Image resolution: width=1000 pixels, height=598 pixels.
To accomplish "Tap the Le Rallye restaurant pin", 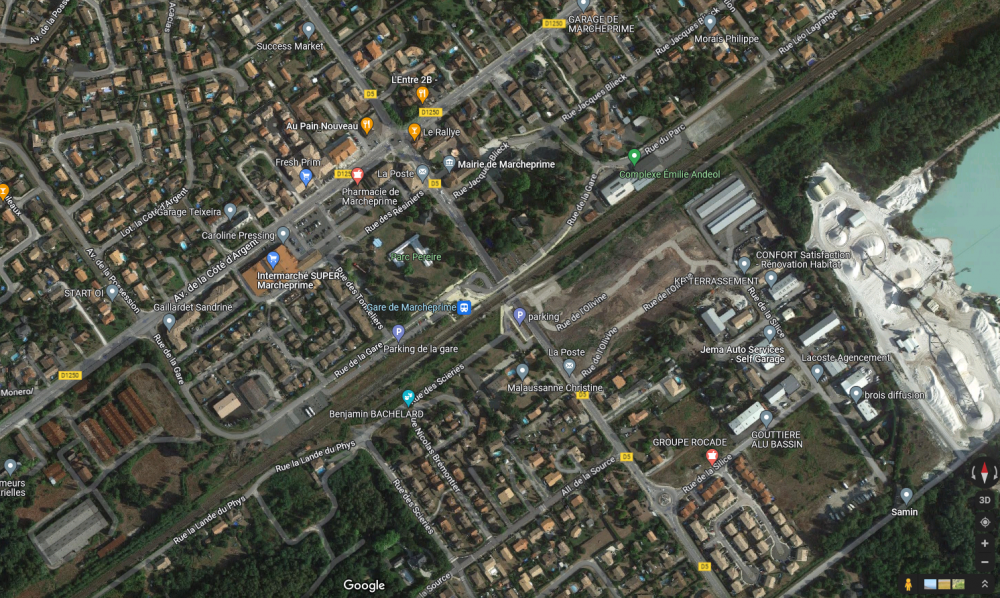I will [x=414, y=131].
